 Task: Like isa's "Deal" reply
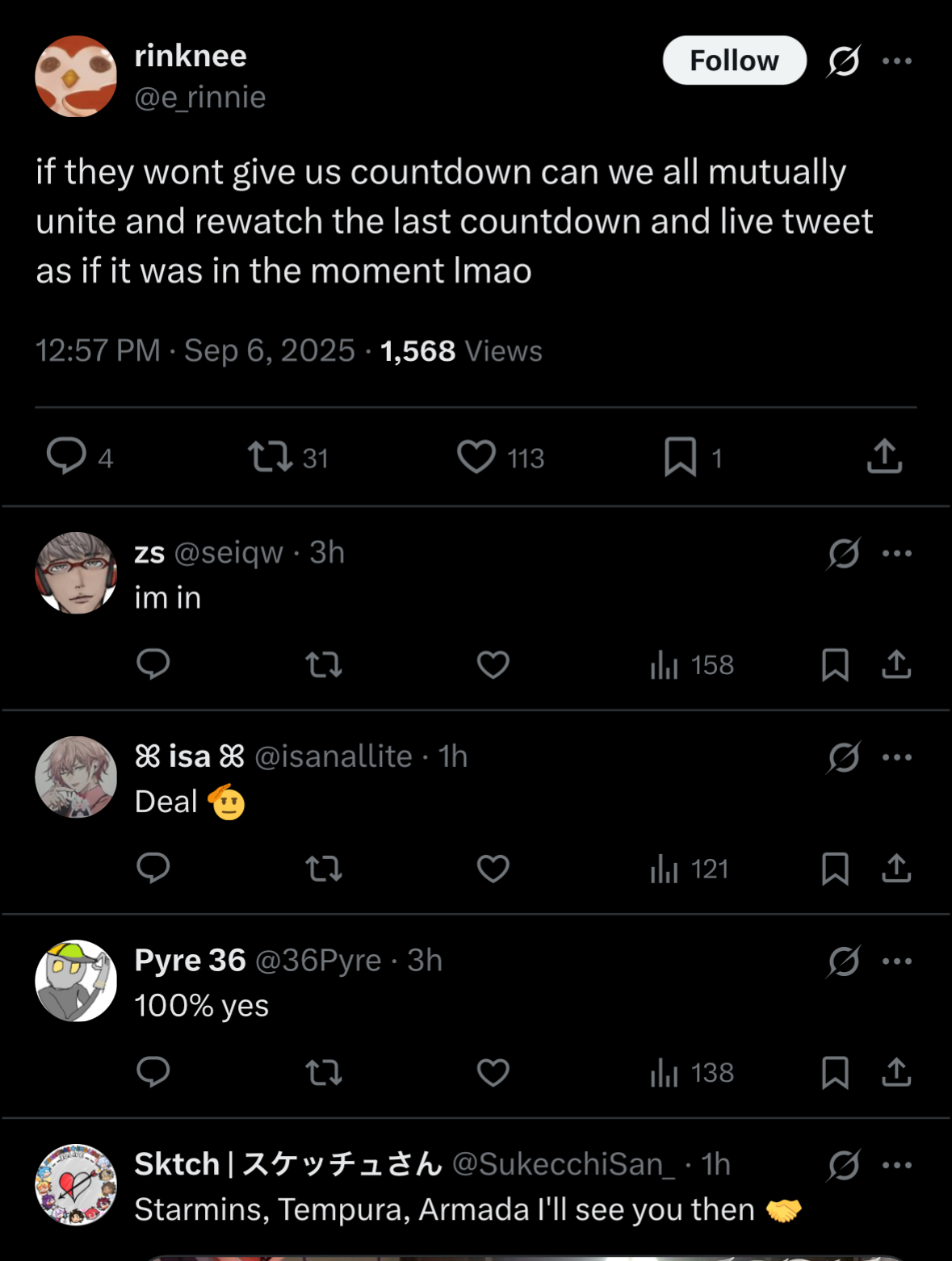493,869
